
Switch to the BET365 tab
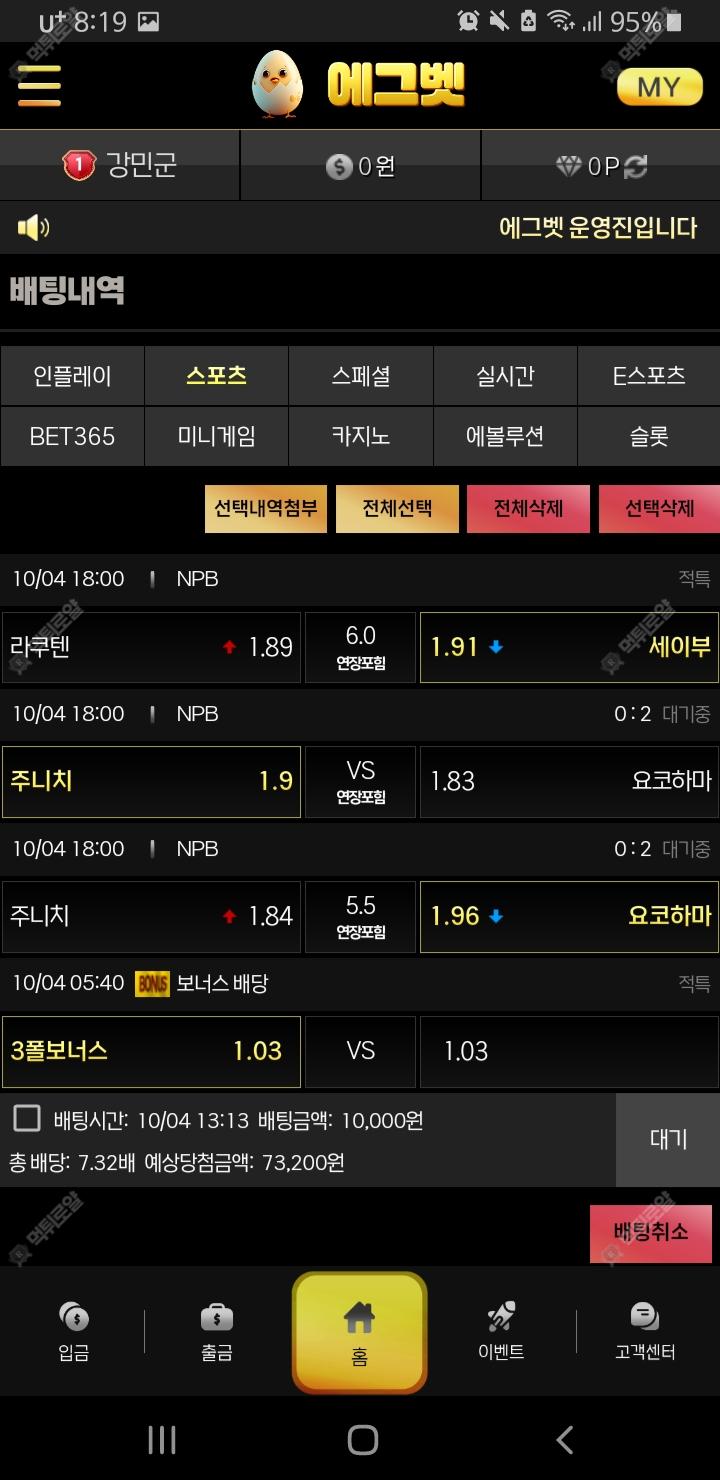(72, 436)
